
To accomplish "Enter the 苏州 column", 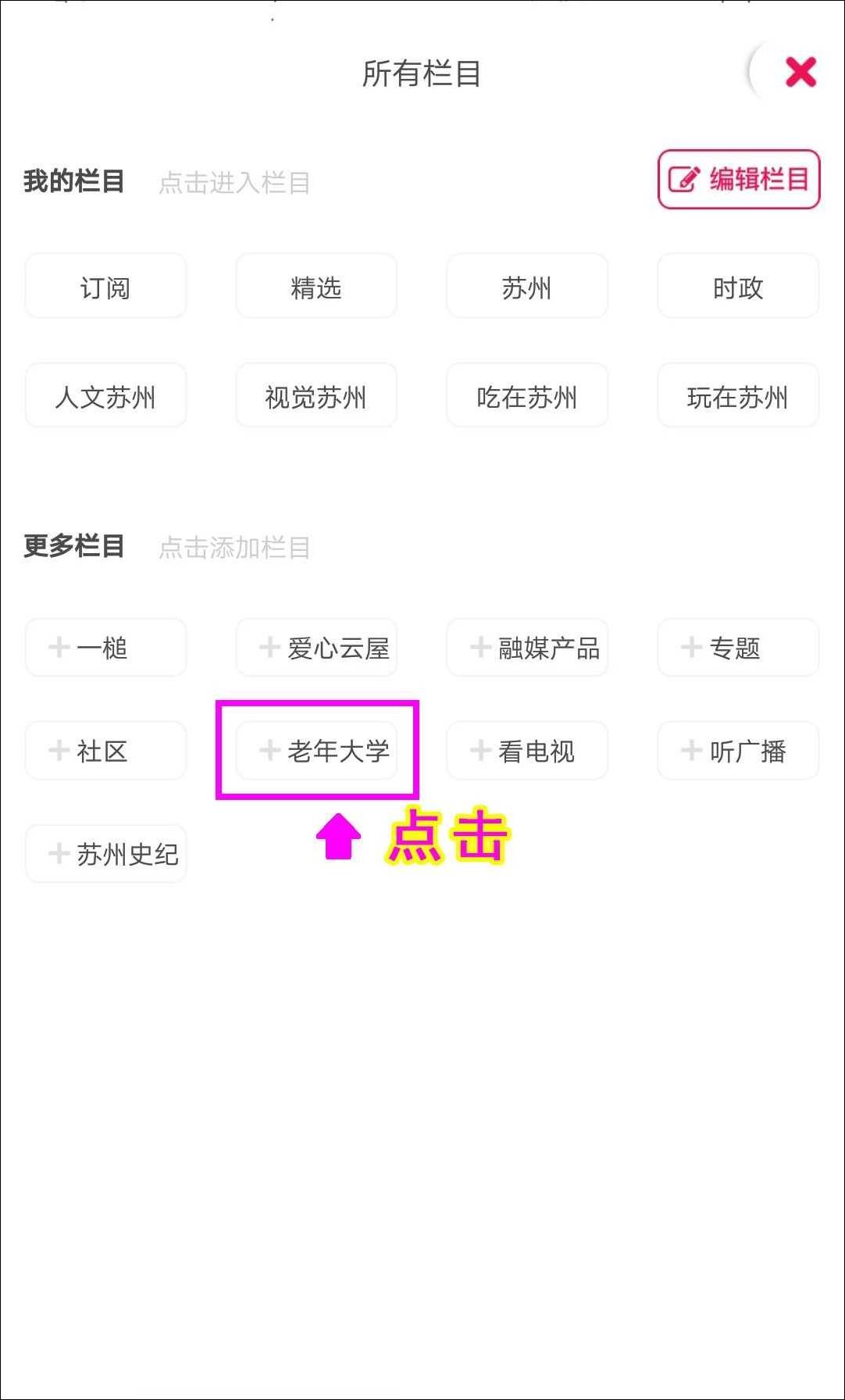I will tap(527, 287).
